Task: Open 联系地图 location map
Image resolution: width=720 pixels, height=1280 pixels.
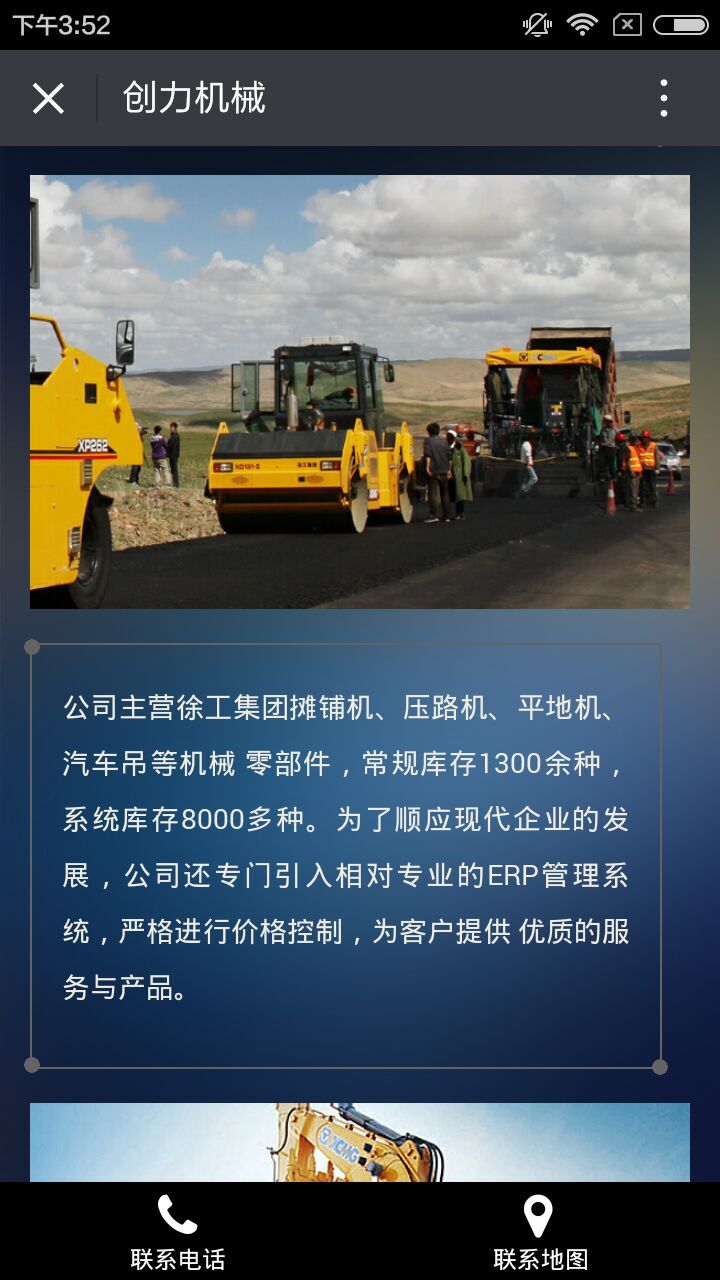Action: coord(540,1232)
